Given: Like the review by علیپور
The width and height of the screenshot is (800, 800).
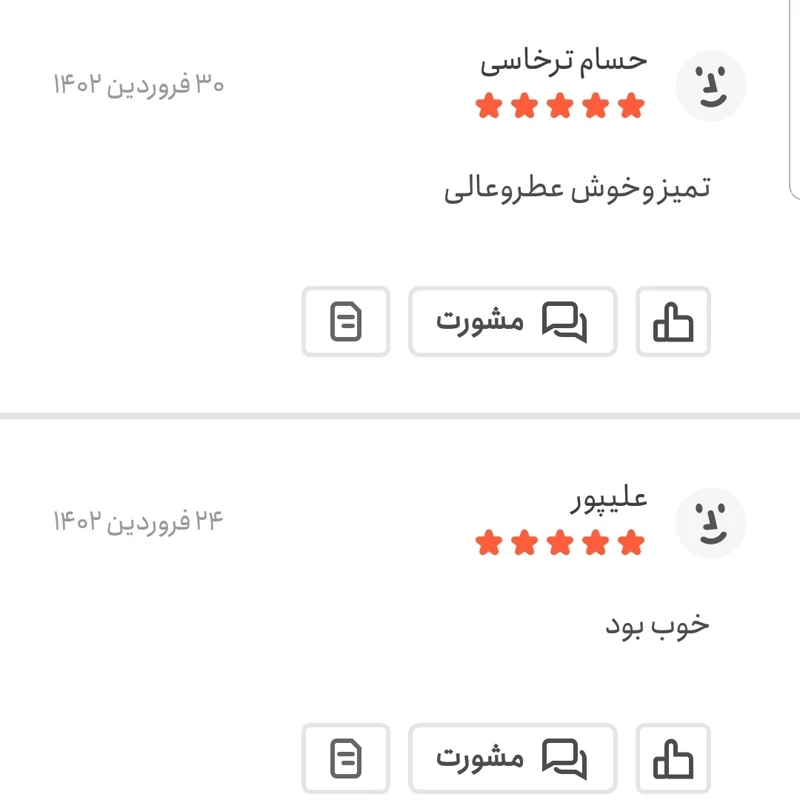Looking at the screenshot, I should click(673, 759).
